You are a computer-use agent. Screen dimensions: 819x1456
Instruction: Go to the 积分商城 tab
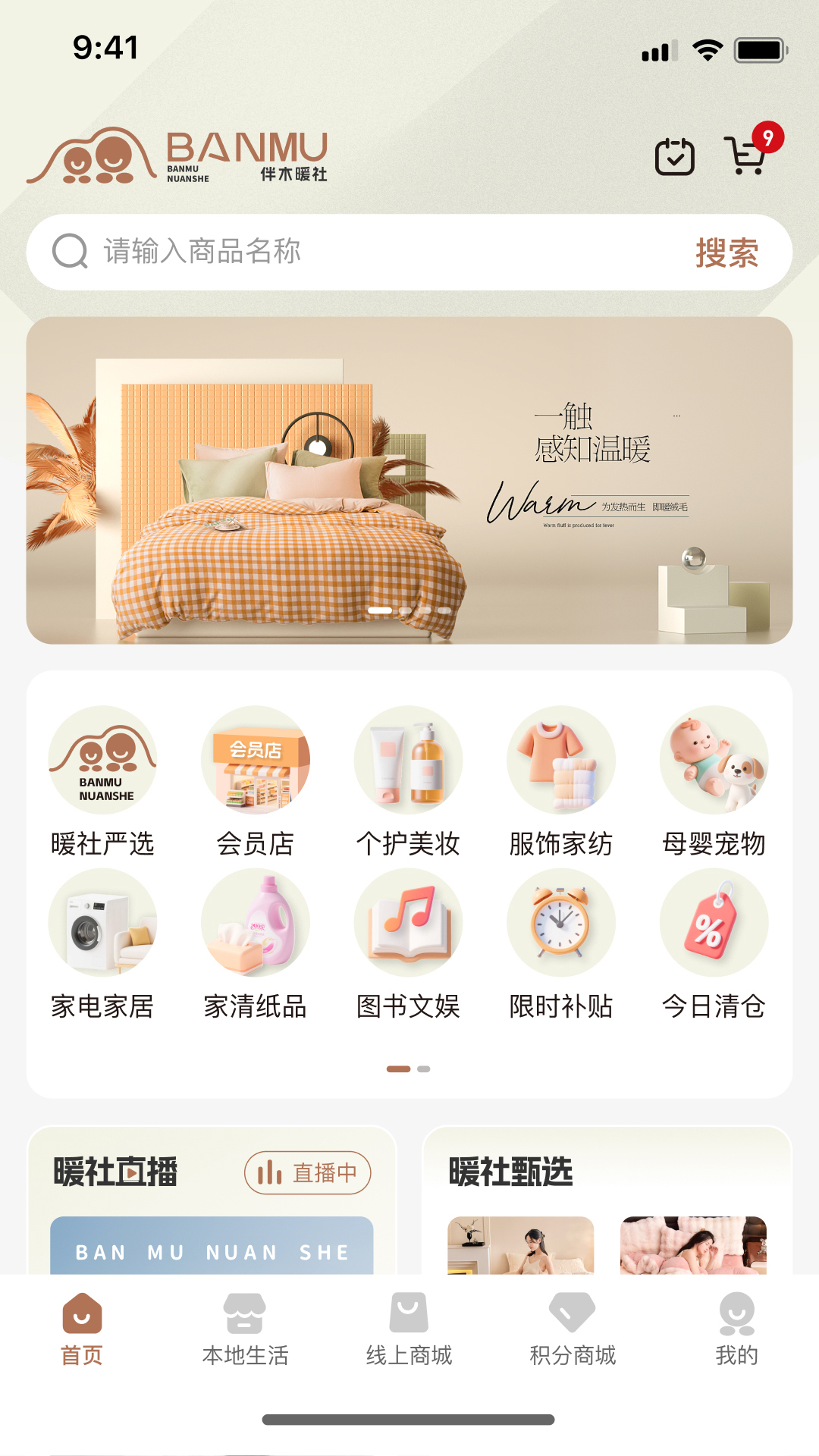(x=573, y=1329)
